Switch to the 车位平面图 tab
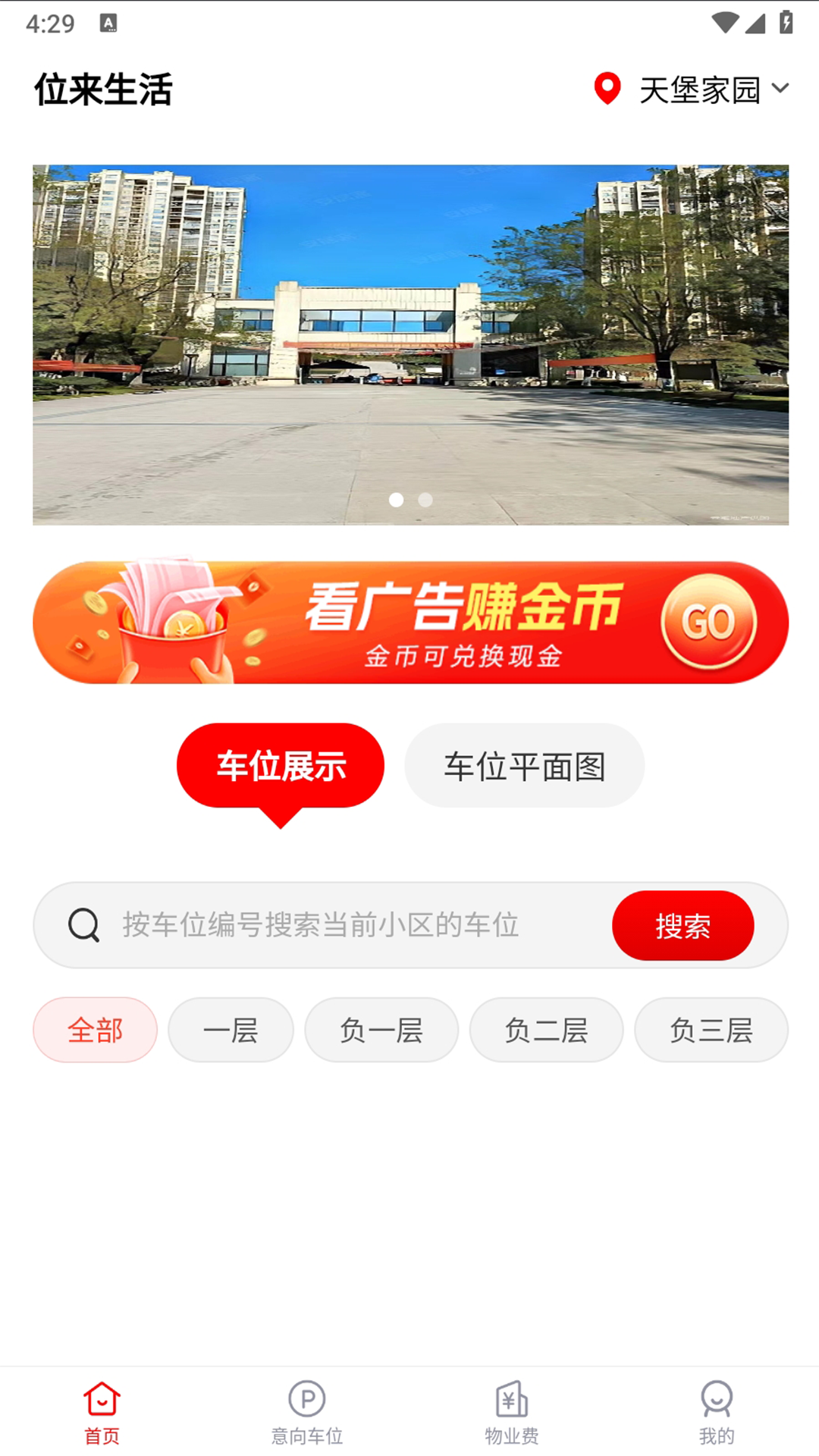The height and width of the screenshot is (1456, 819). click(x=525, y=765)
